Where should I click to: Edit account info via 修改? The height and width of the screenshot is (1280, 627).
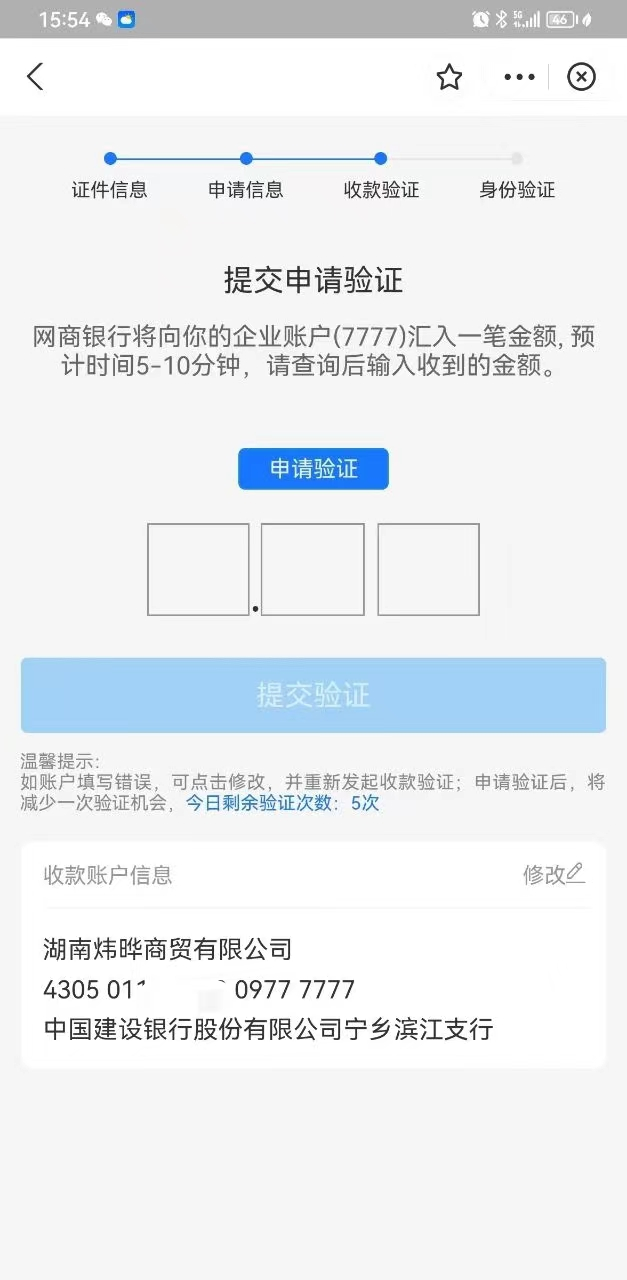click(553, 875)
